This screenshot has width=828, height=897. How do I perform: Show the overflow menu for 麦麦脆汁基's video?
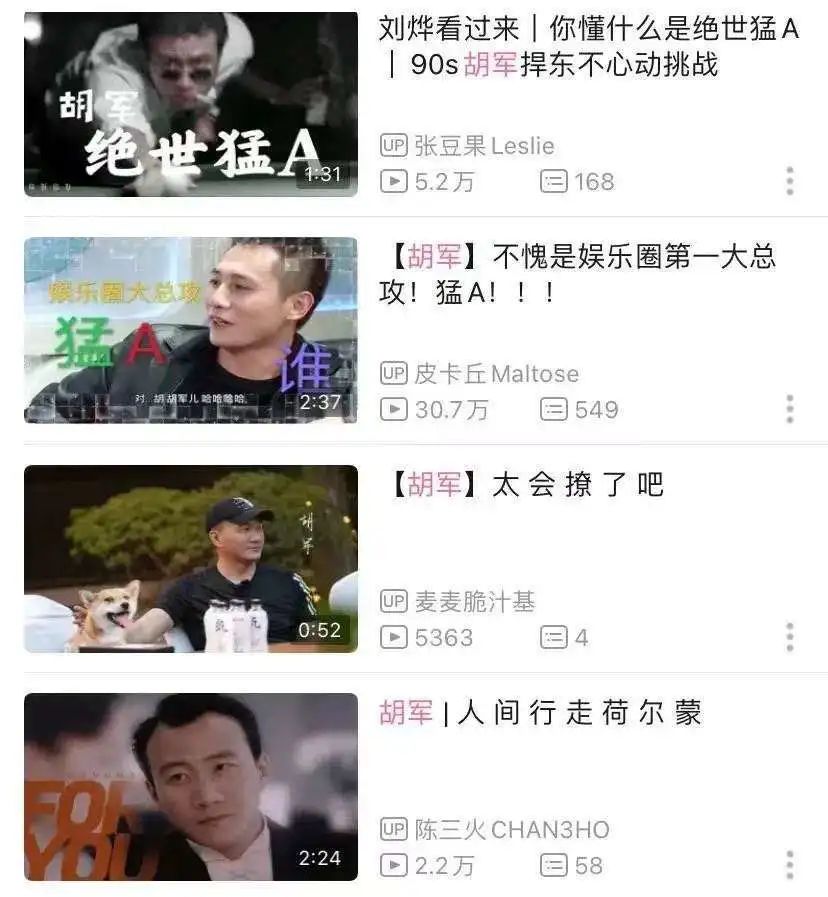tap(789, 637)
